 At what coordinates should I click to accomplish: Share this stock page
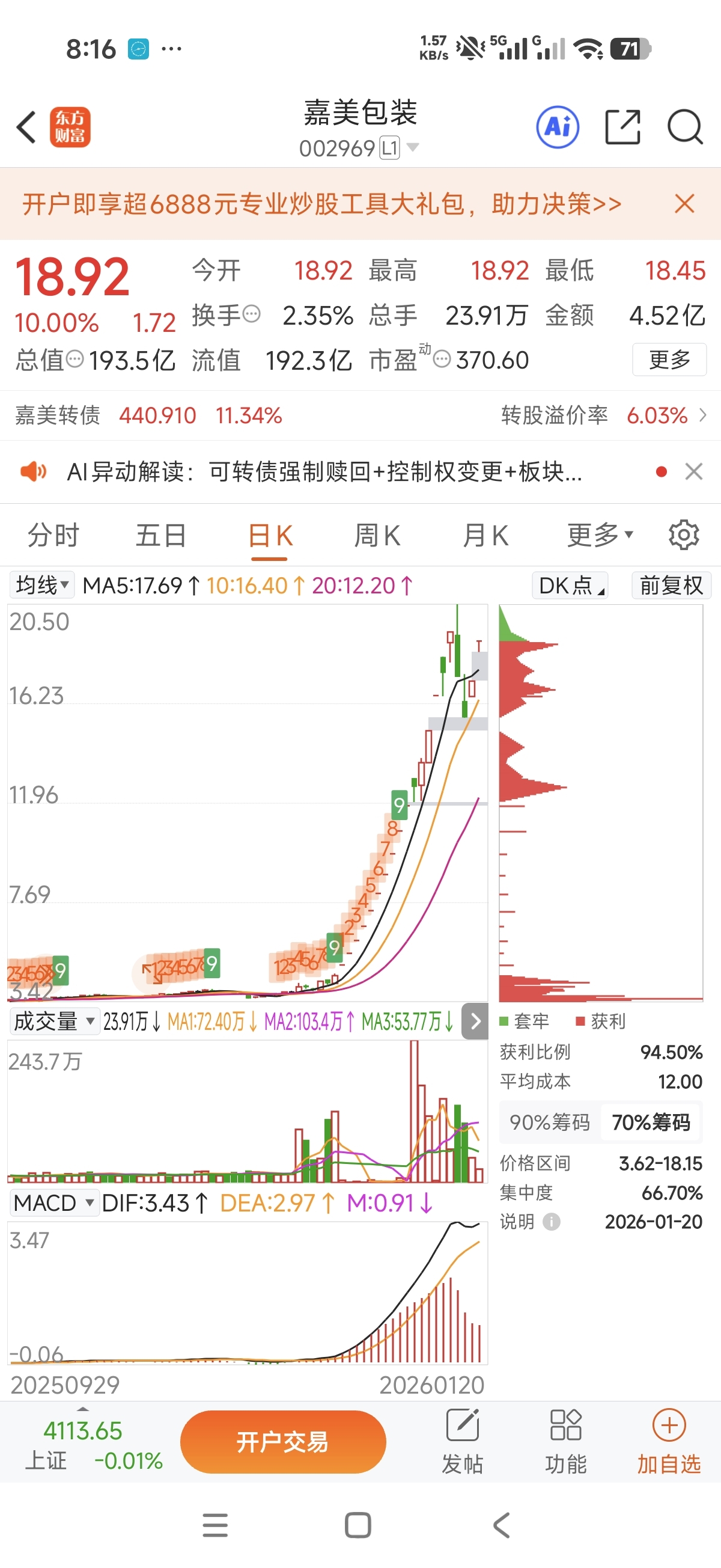point(623,127)
